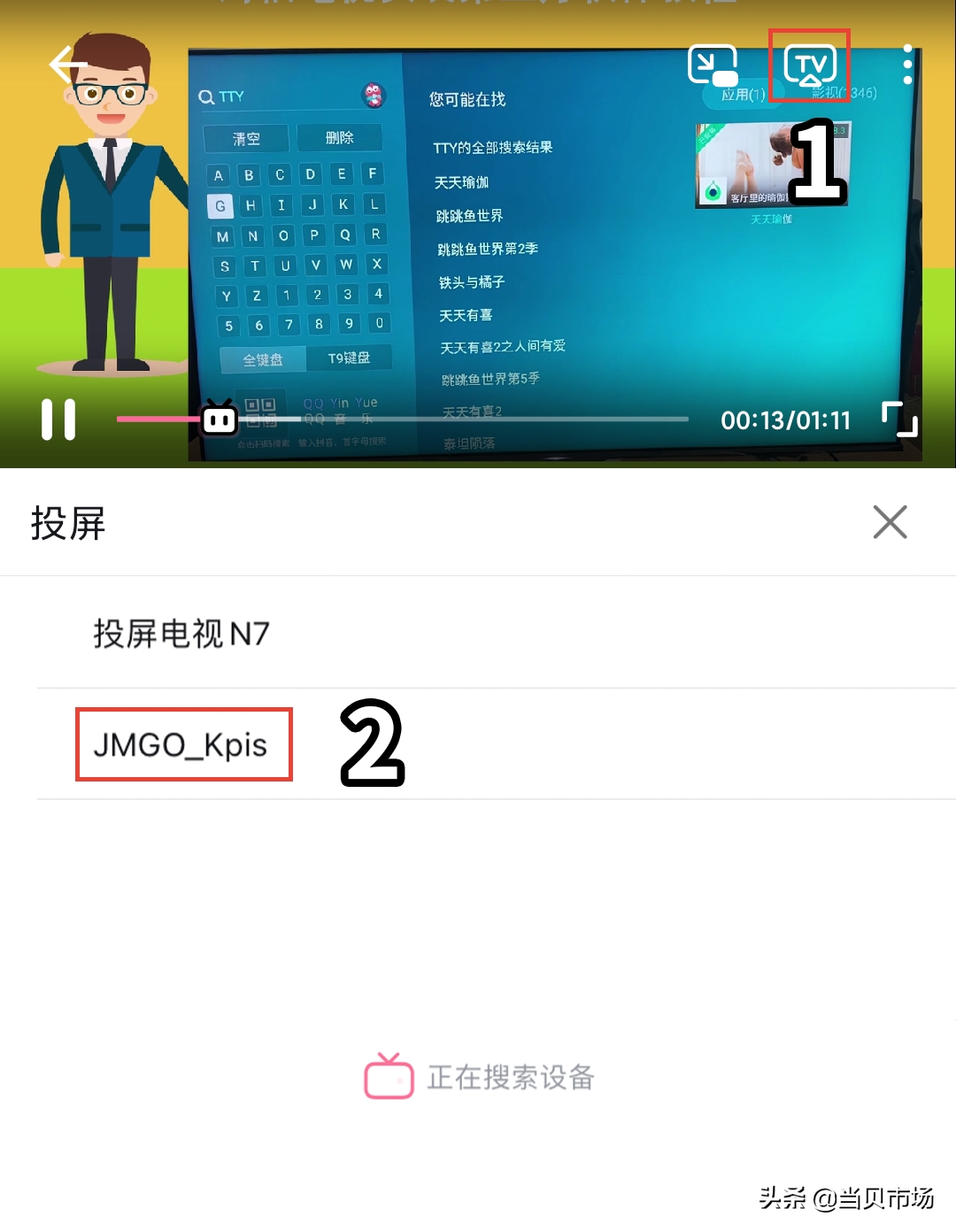Go back from the video player
This screenshot has height=1232, width=956.
67,65
